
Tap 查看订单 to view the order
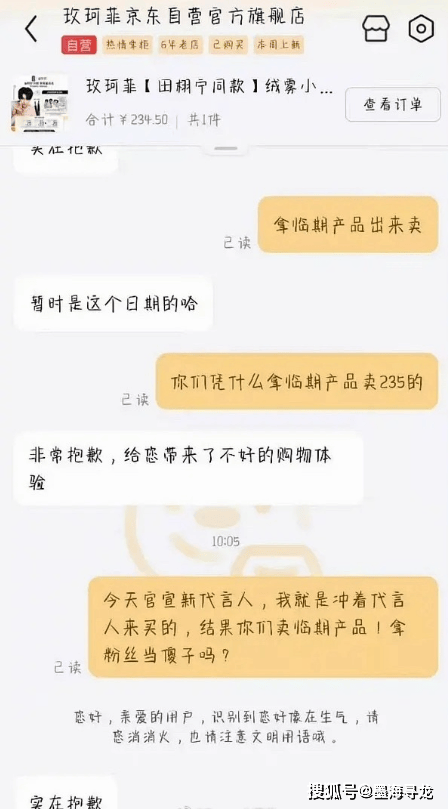click(393, 104)
